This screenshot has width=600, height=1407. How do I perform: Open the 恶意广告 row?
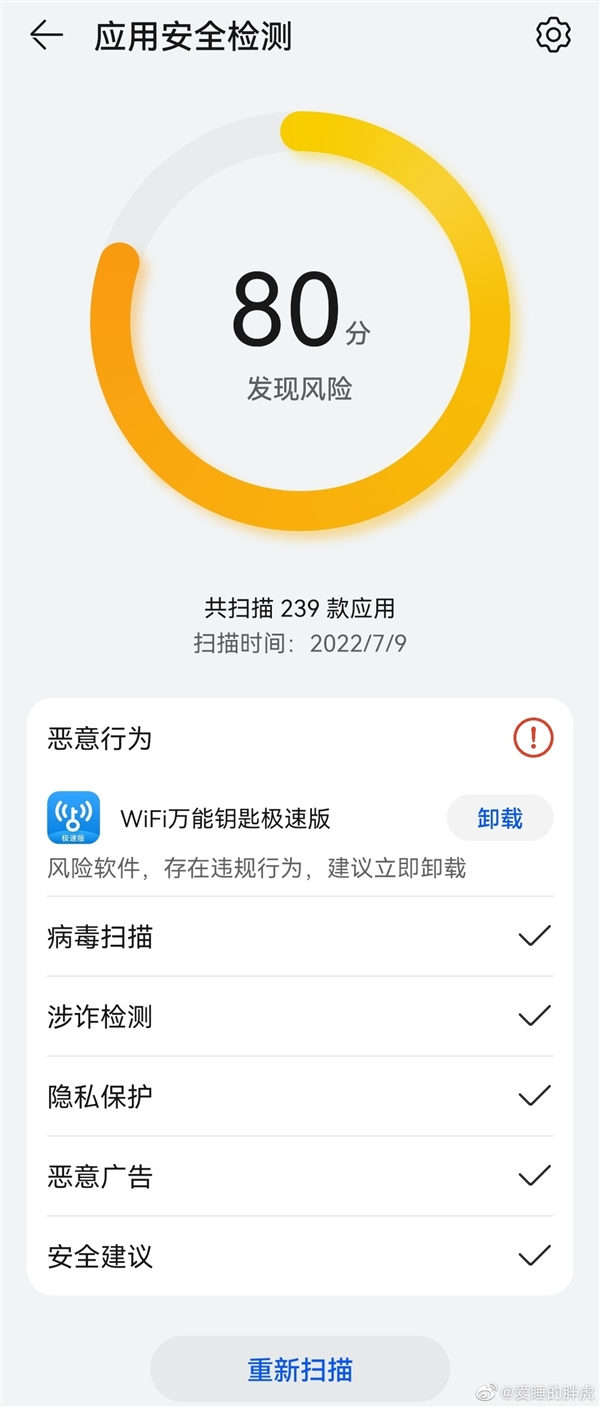pyautogui.click(x=300, y=1177)
